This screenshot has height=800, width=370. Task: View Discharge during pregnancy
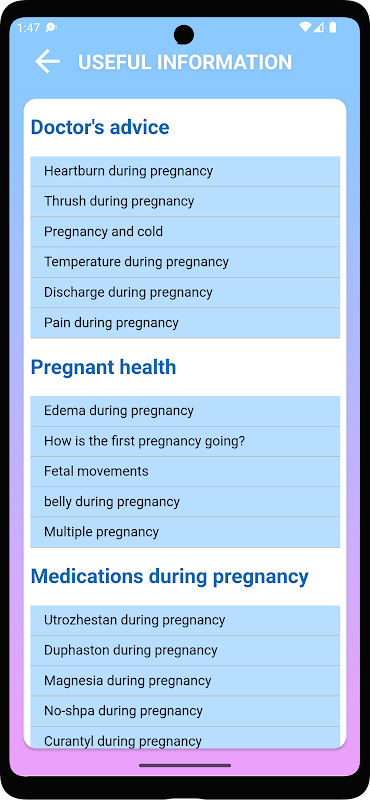[x=185, y=293]
